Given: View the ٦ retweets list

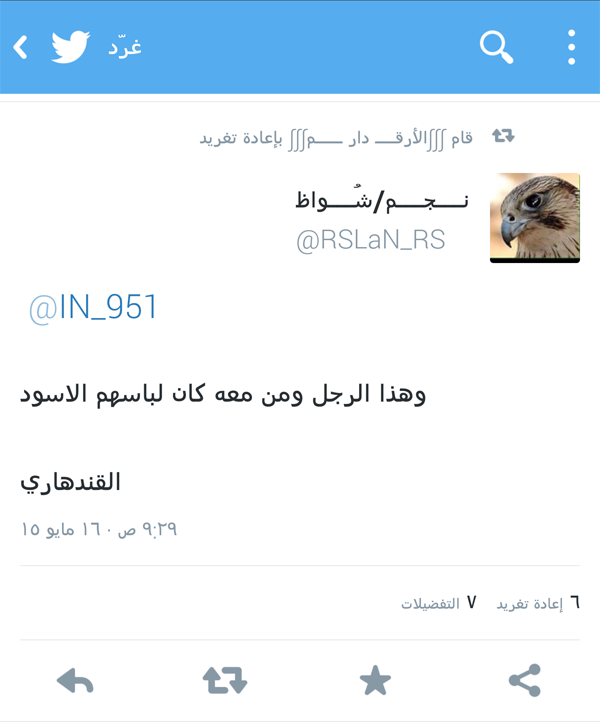Looking at the screenshot, I should pyautogui.click(x=538, y=603).
